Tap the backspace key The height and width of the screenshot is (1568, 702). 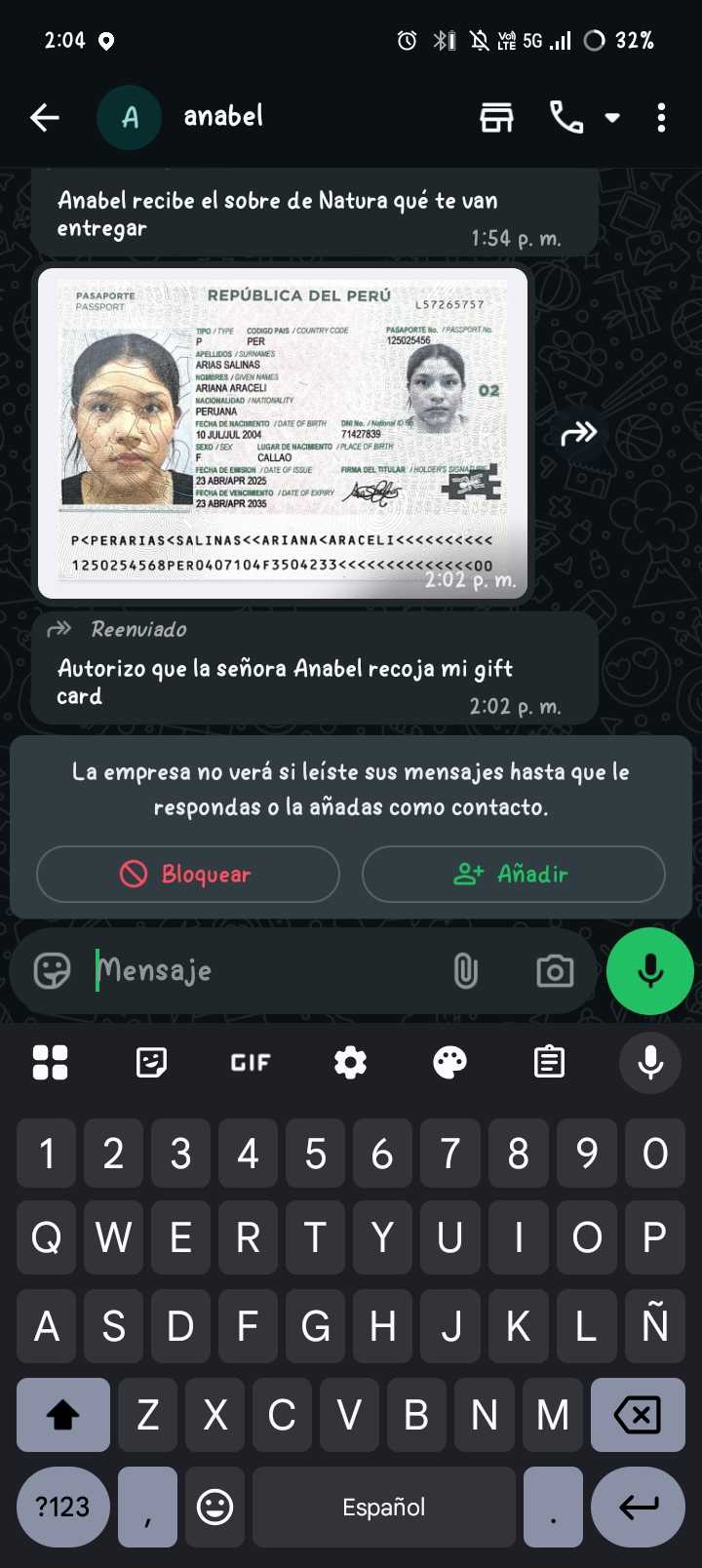pyautogui.click(x=638, y=1415)
